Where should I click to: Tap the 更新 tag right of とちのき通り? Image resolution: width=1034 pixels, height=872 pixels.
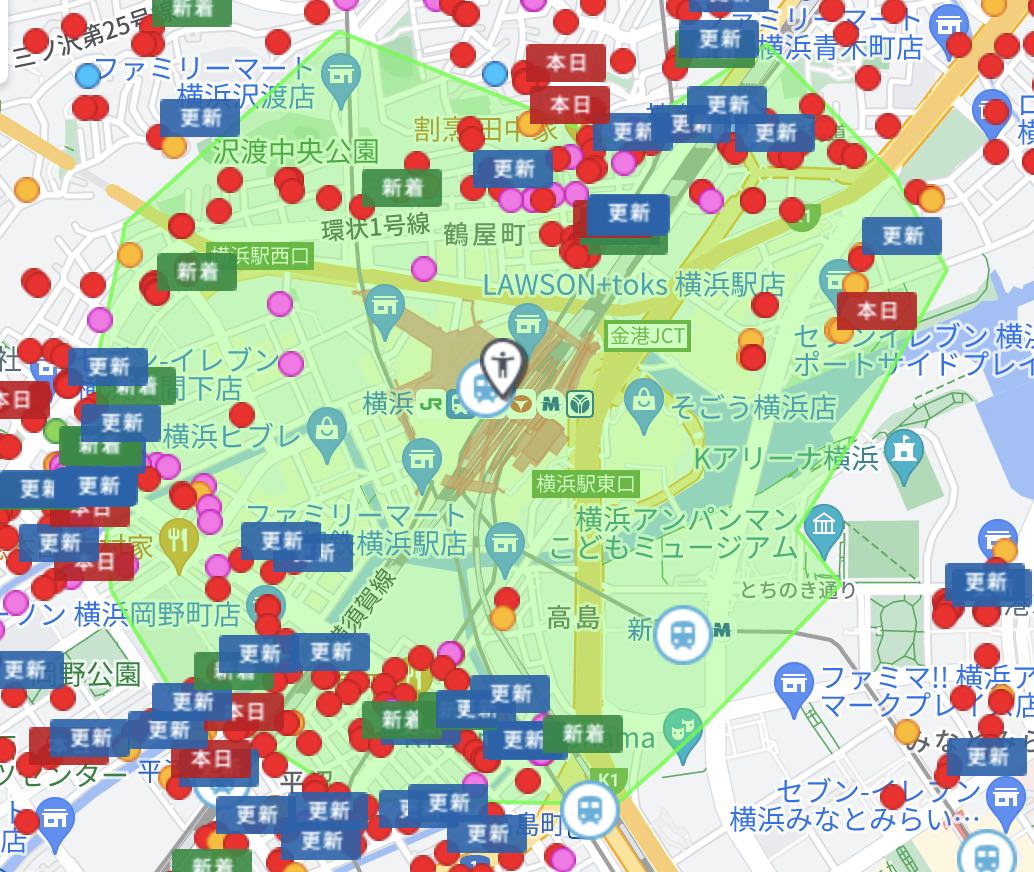[x=985, y=582]
